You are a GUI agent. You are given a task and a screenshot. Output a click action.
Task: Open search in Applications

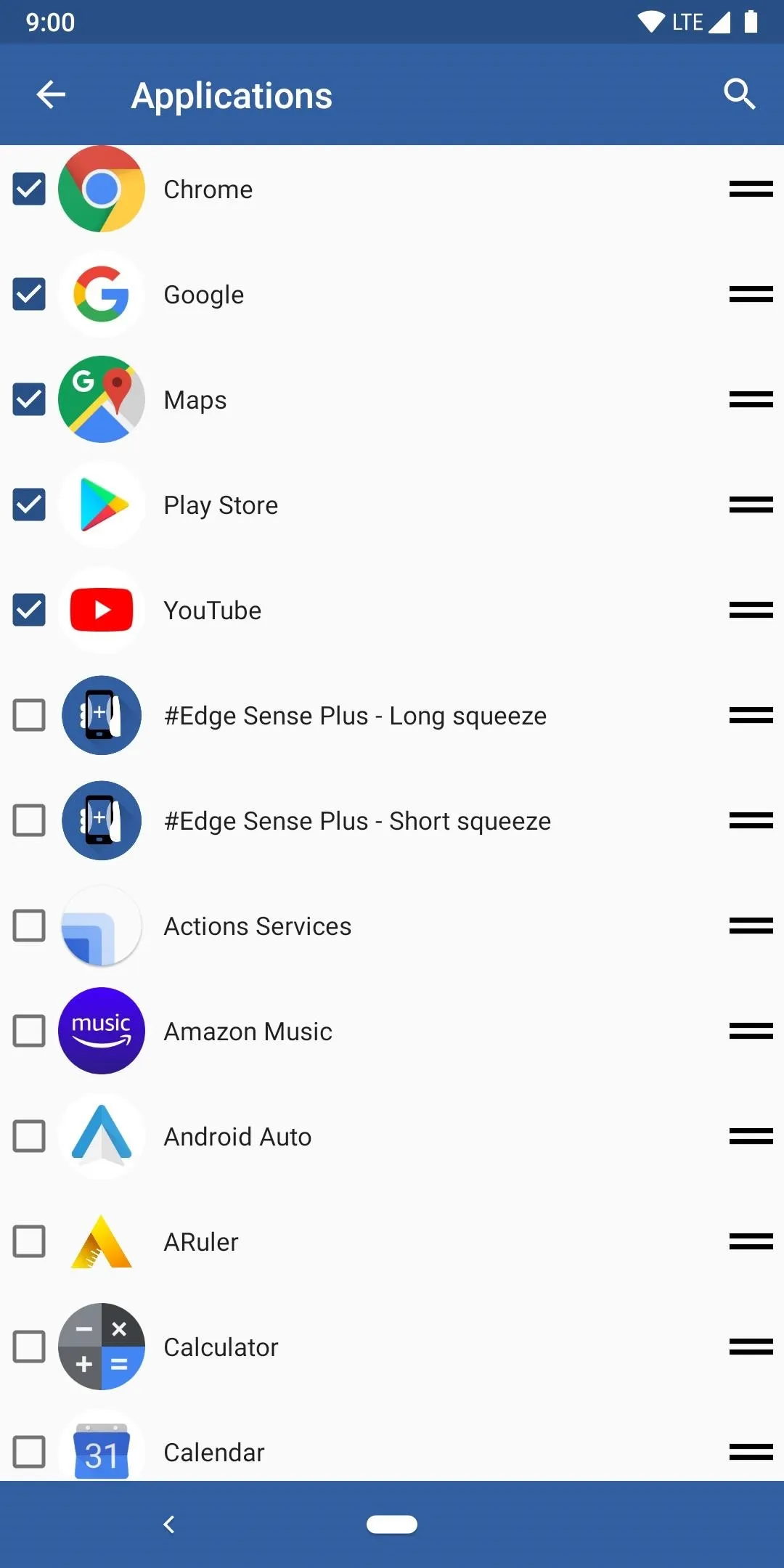739,94
